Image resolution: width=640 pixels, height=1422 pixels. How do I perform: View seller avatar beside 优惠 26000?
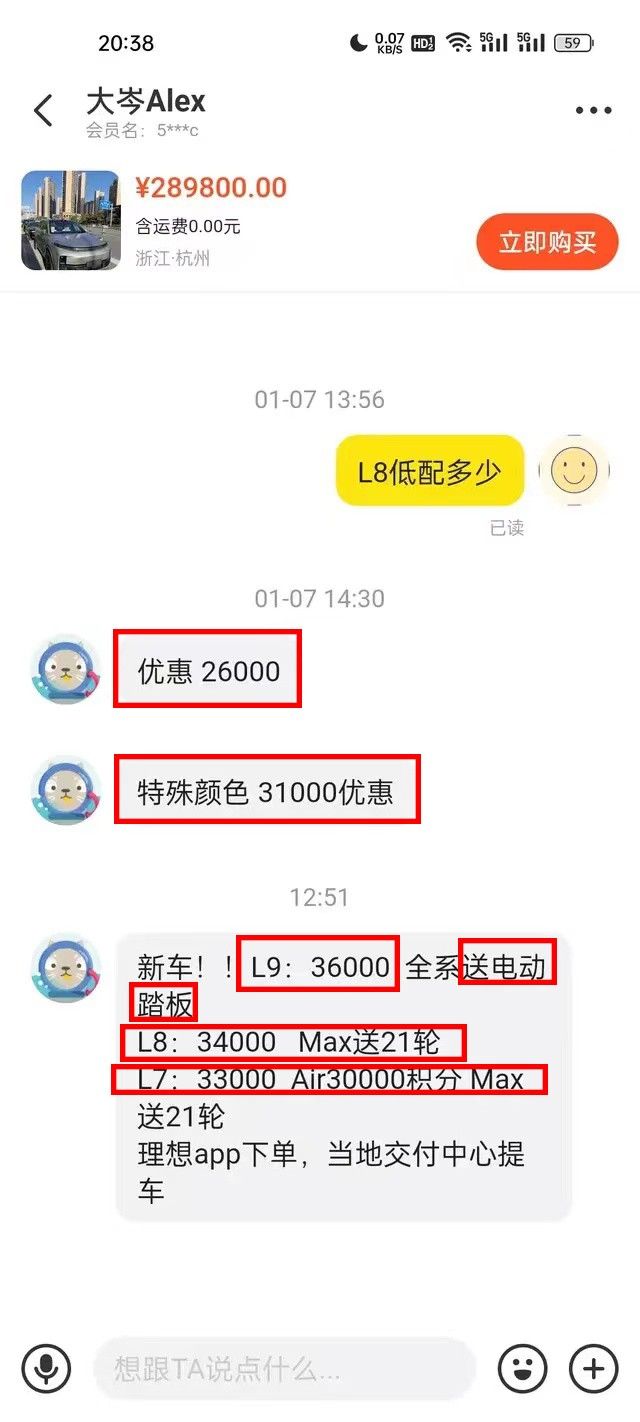click(66, 670)
